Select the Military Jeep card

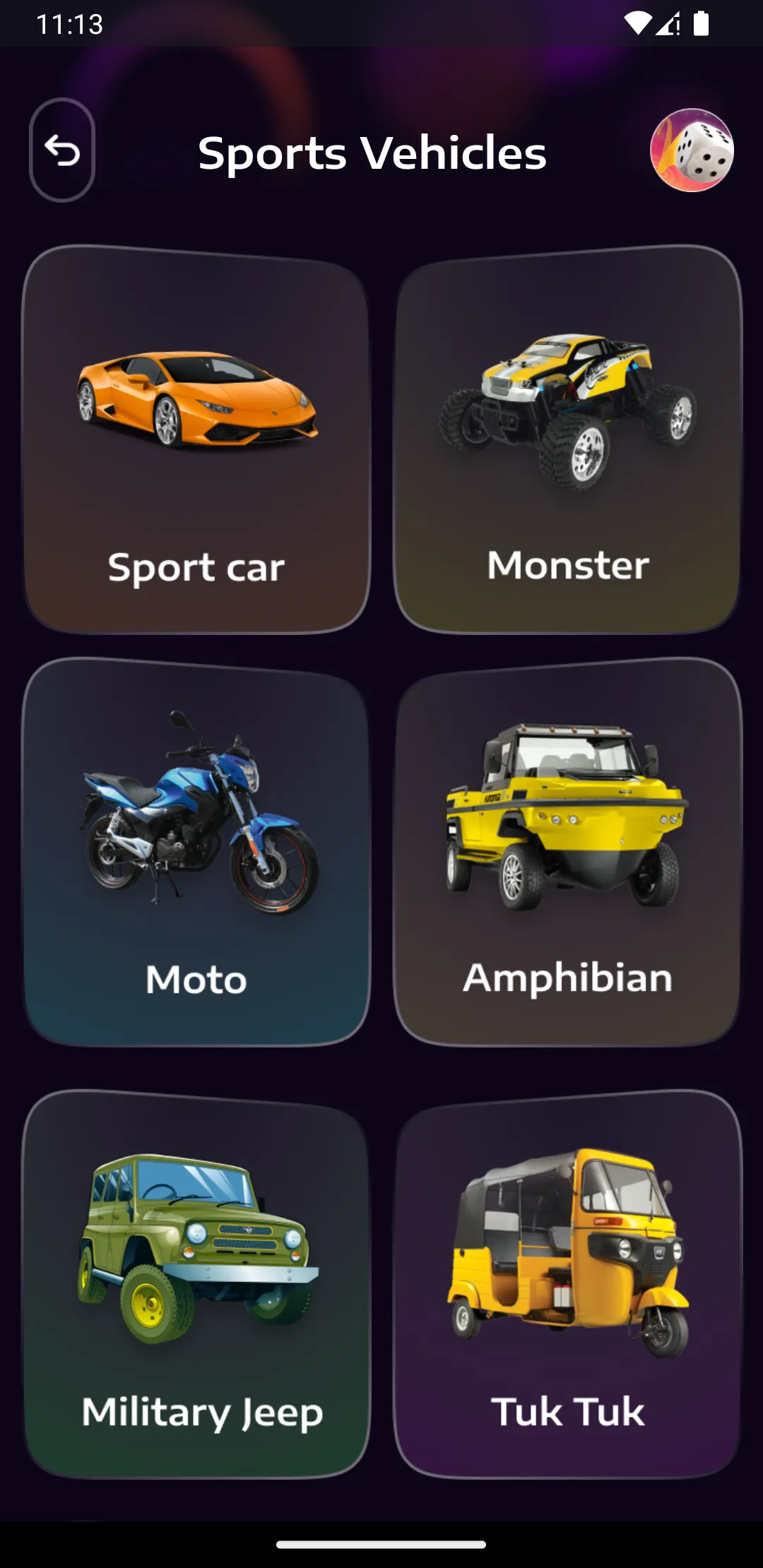coord(196,1284)
